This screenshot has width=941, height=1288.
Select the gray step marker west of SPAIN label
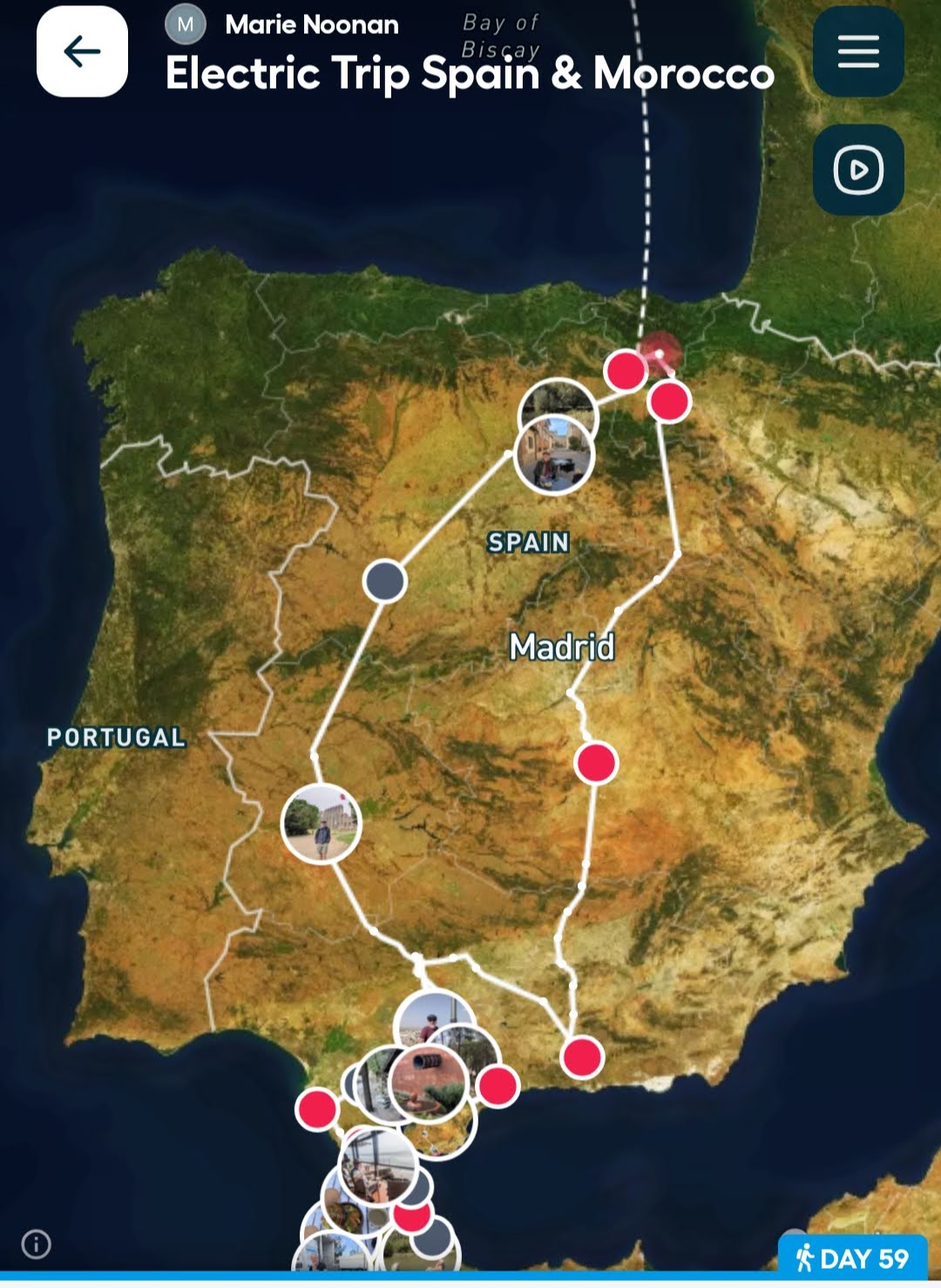tap(384, 581)
